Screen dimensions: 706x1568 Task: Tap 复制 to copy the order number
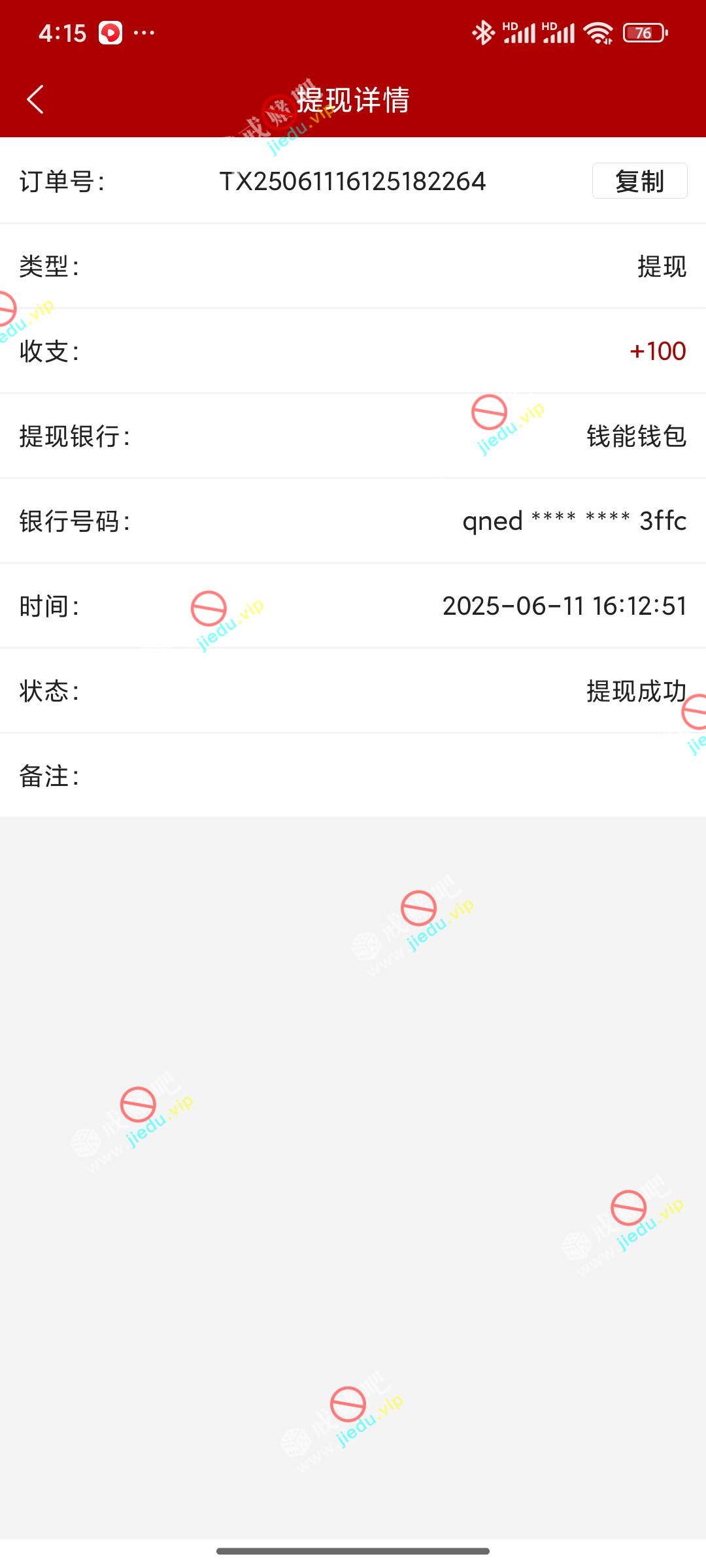[x=639, y=181]
